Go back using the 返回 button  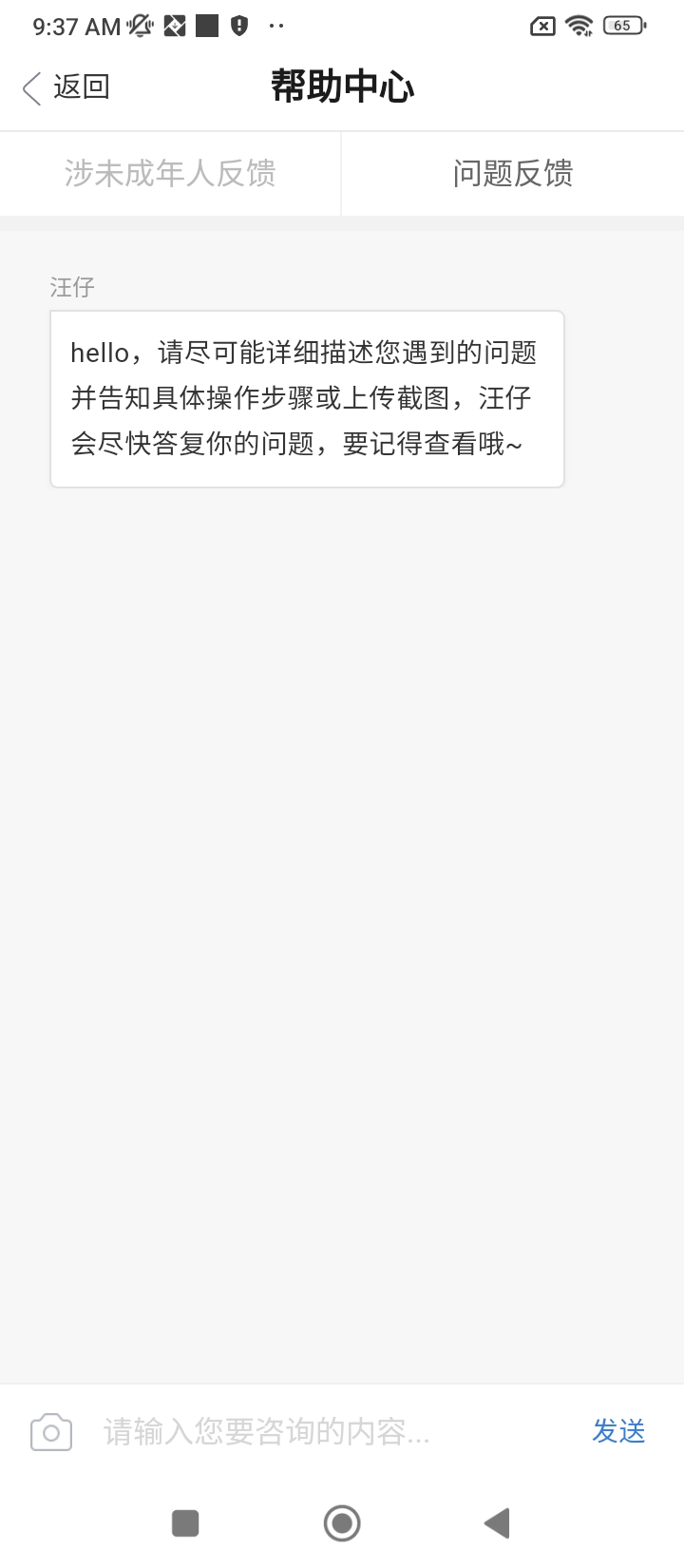coord(66,87)
